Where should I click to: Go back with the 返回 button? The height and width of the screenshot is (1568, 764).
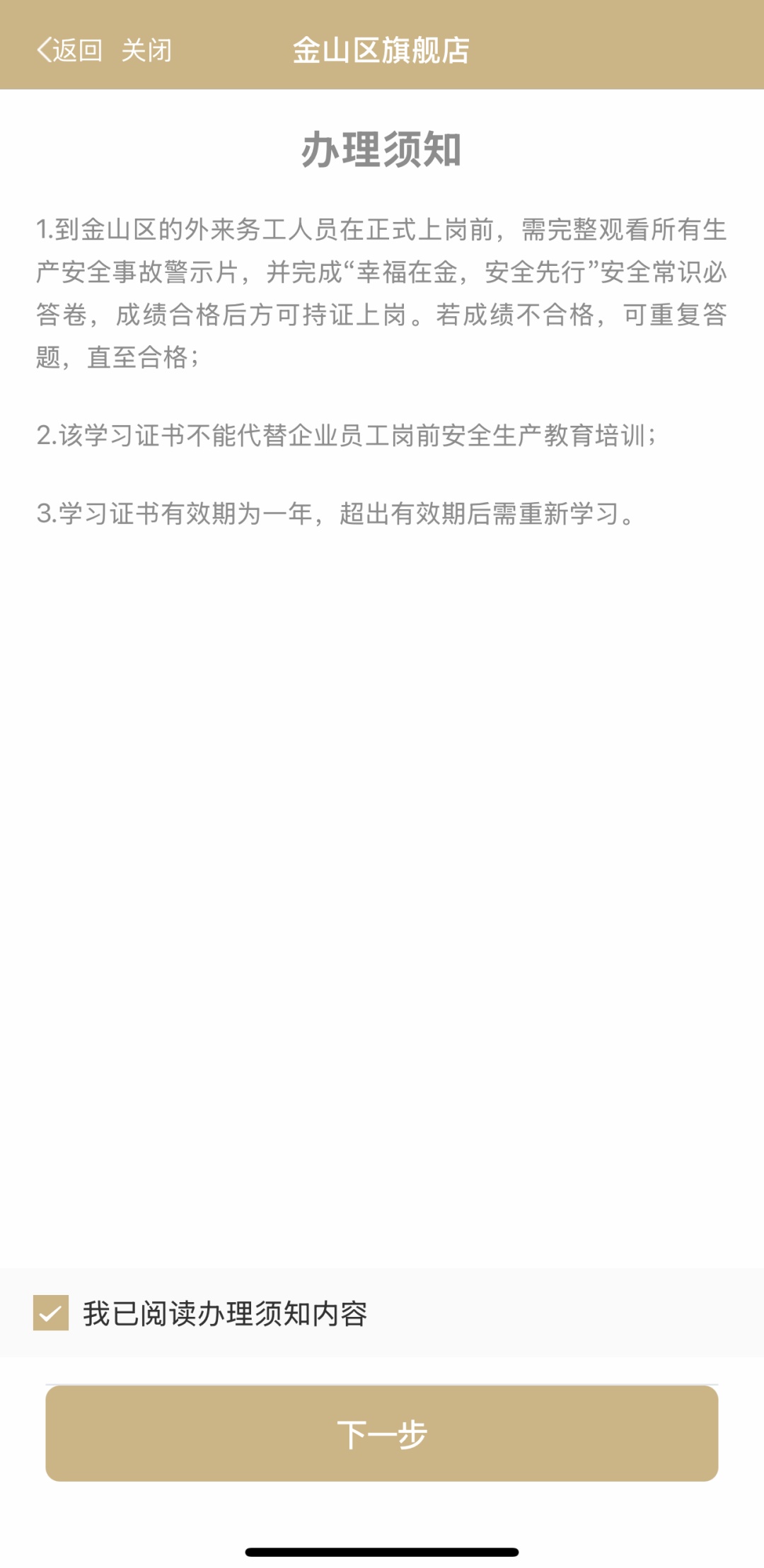(69, 50)
